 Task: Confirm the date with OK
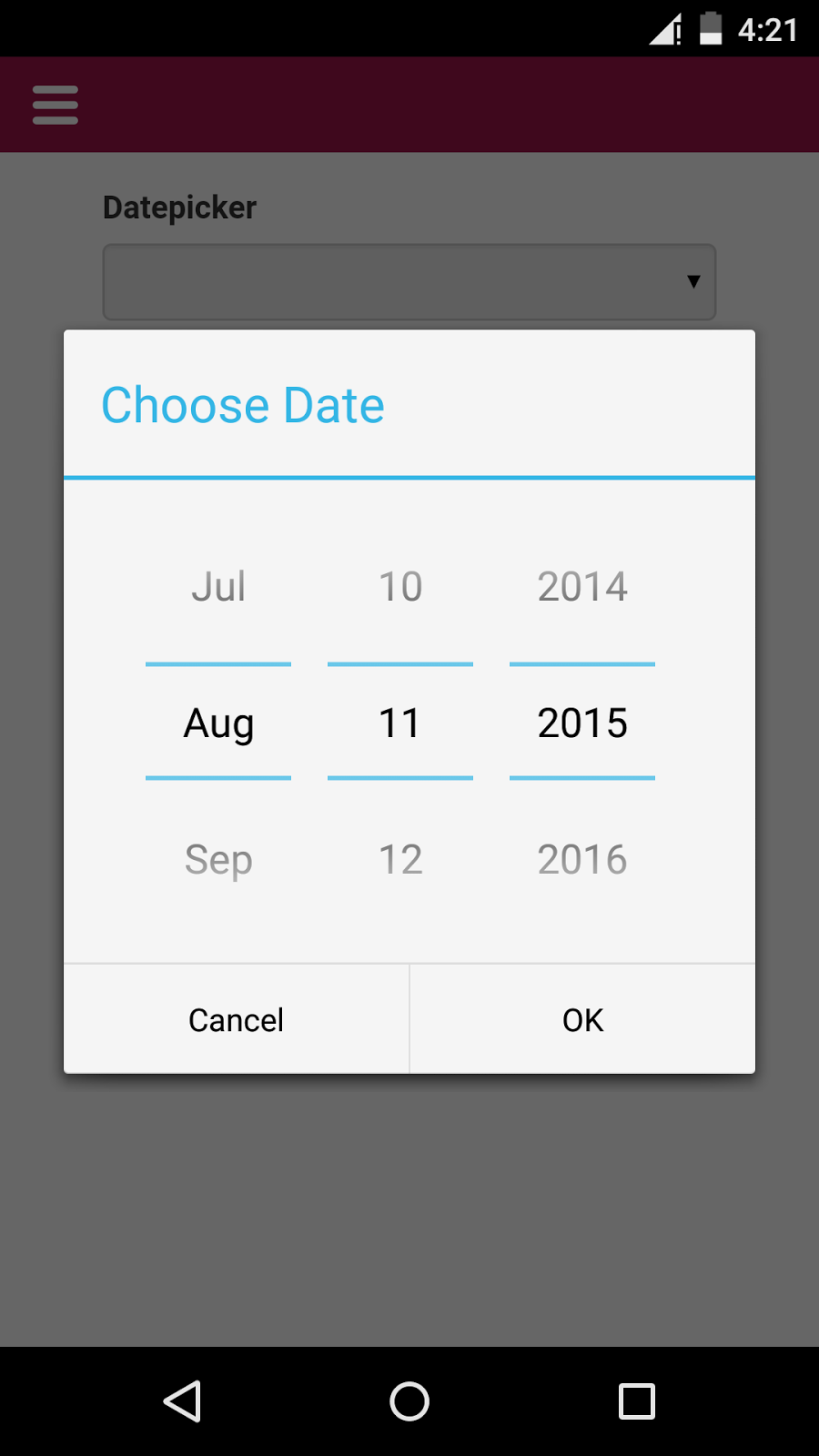click(582, 1019)
